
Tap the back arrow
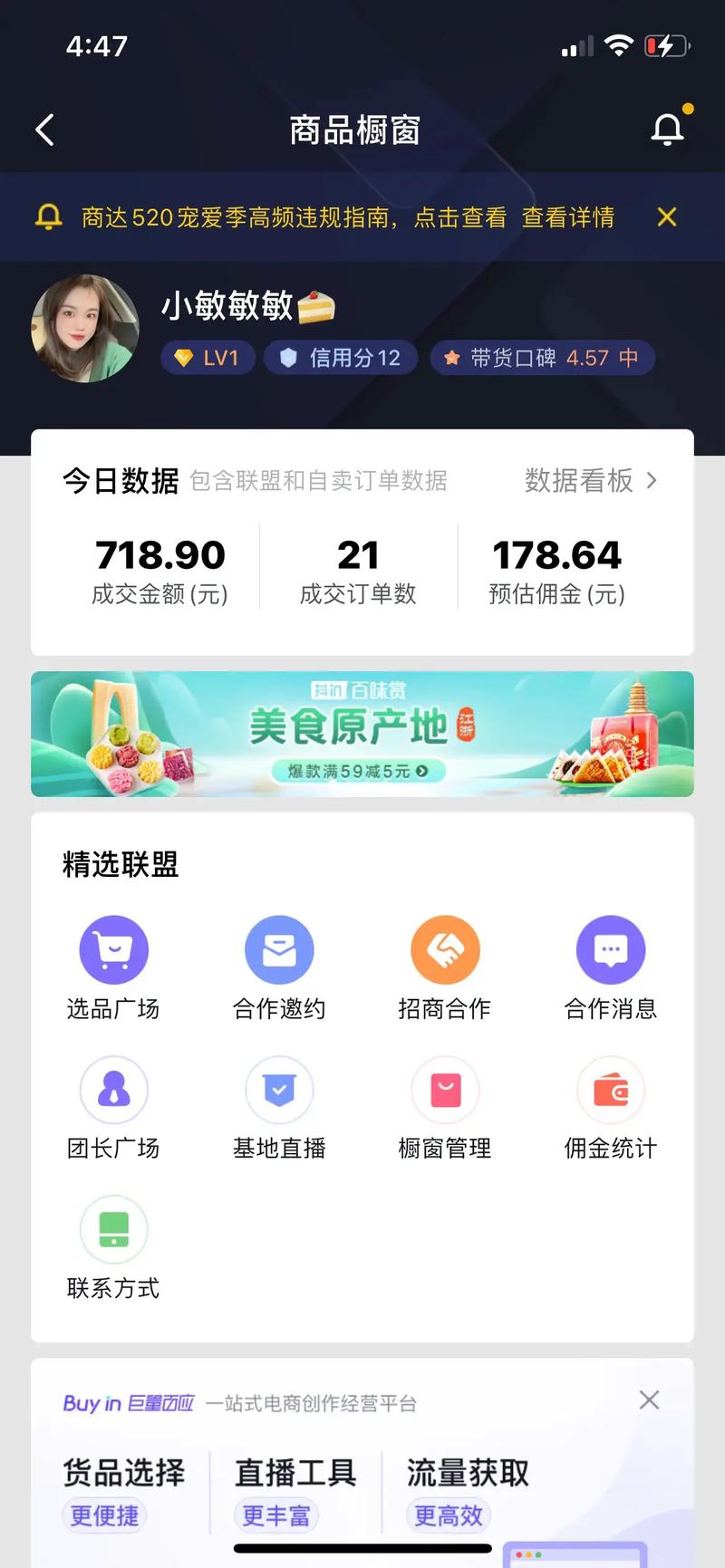click(44, 129)
